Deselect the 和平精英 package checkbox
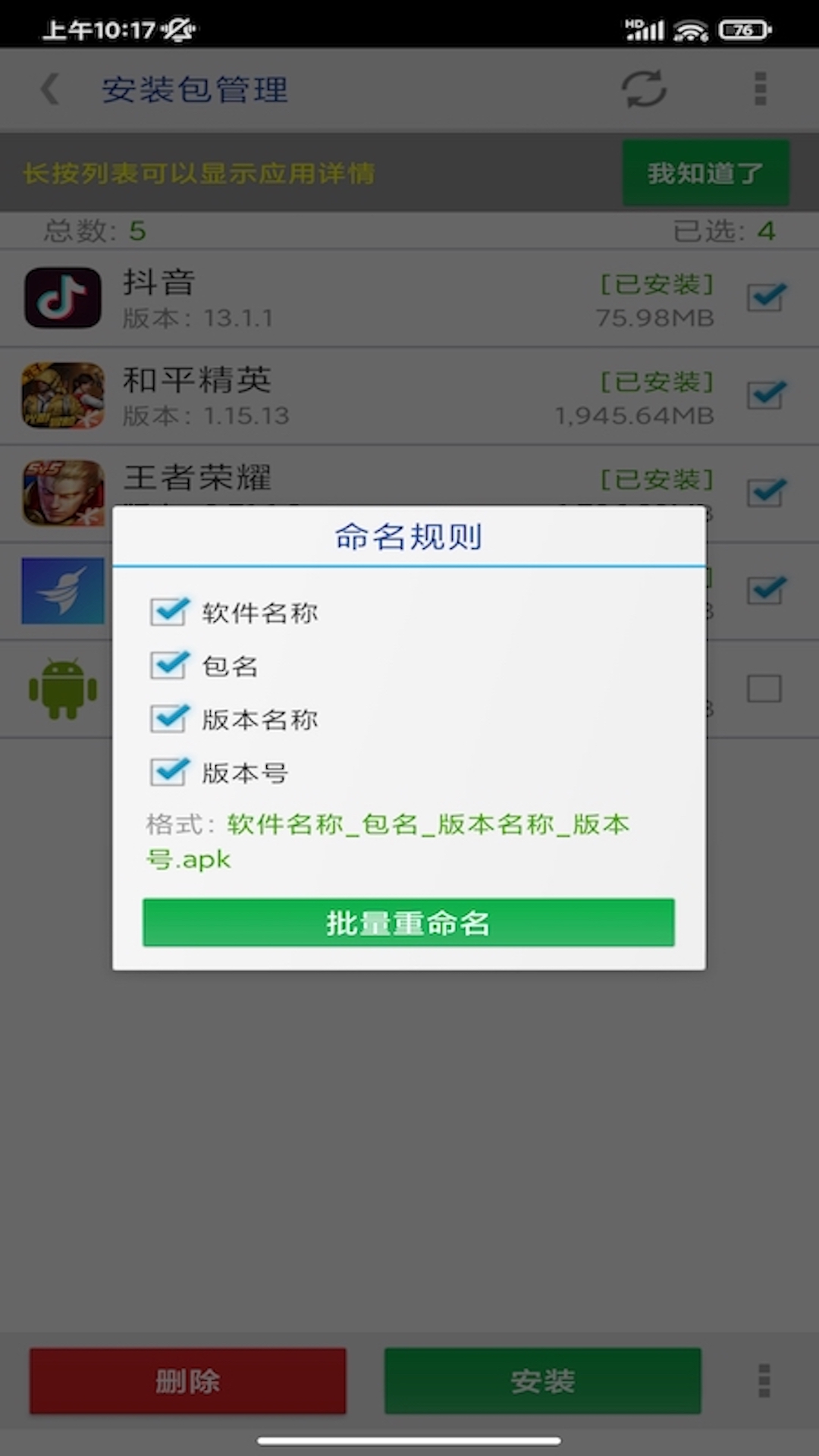819x1456 pixels. pyautogui.click(x=764, y=395)
